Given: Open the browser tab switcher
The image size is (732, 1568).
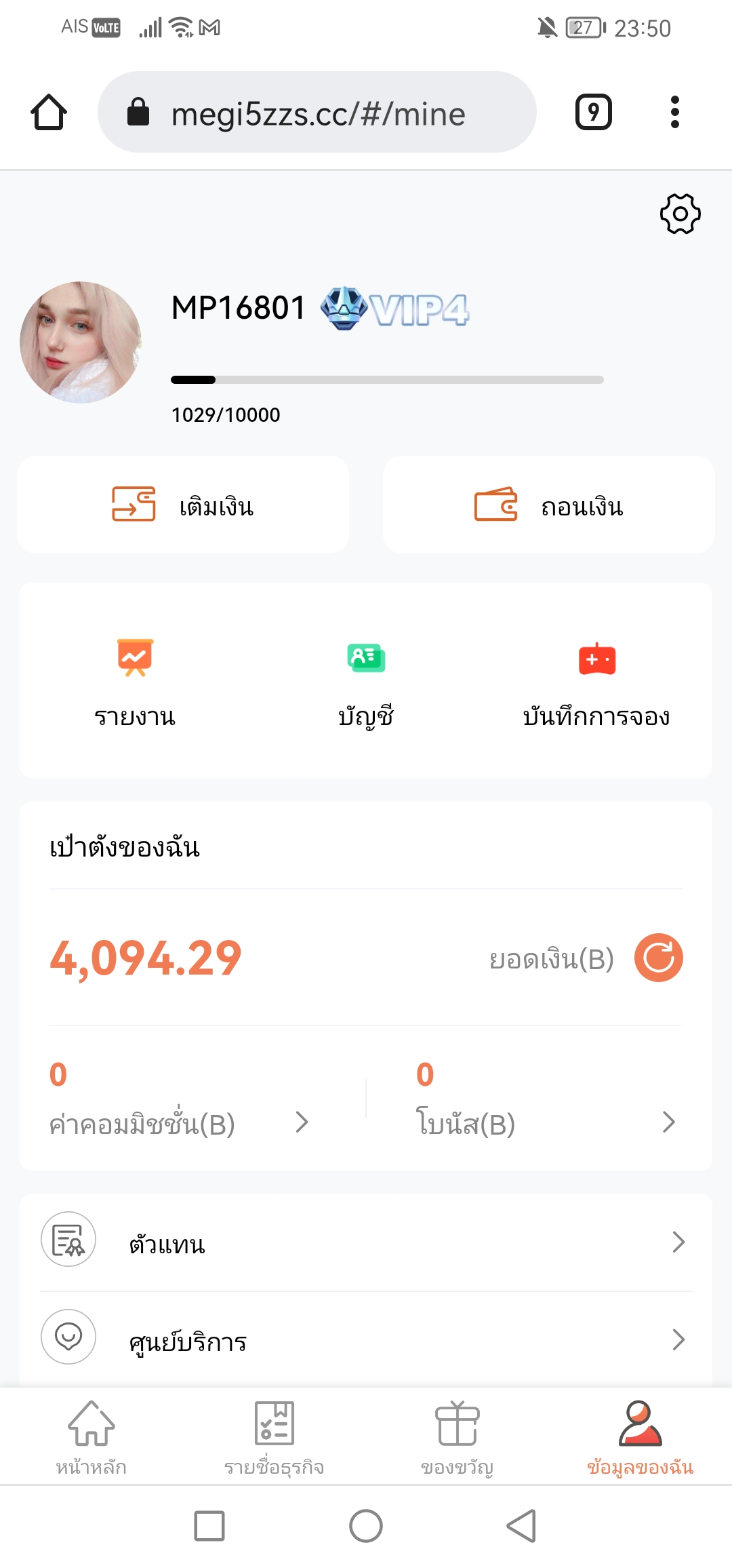Looking at the screenshot, I should point(593,113).
